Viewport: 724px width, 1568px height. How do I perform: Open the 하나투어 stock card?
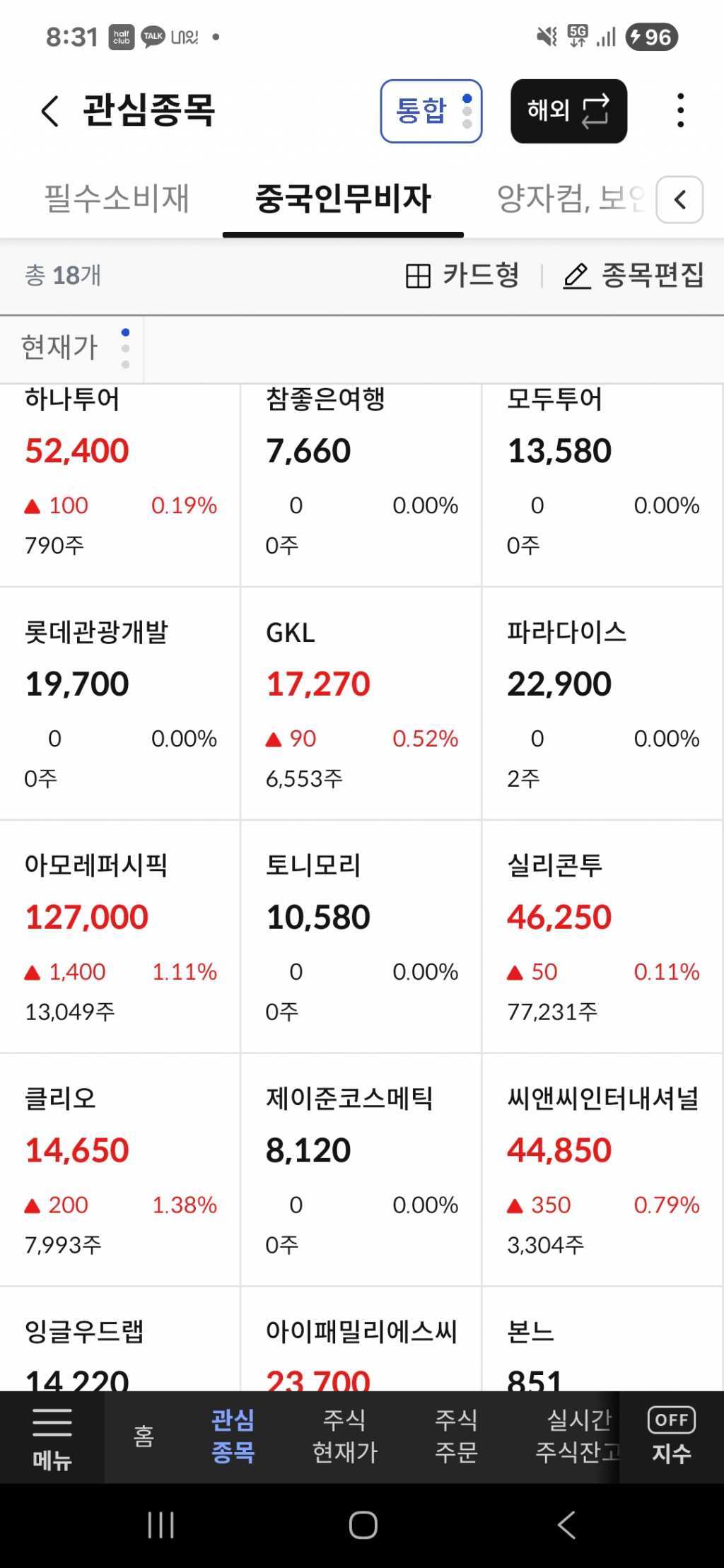[119, 481]
